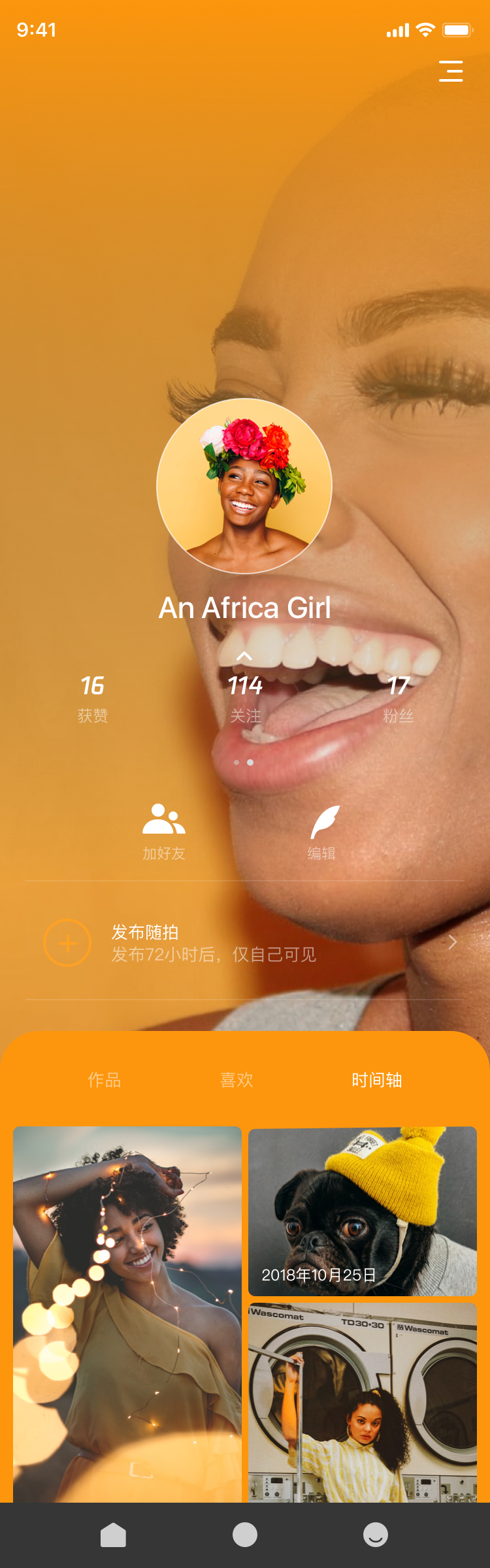Open the photo of woman with fairy lights
The height and width of the screenshot is (1568, 490).
click(127, 1313)
